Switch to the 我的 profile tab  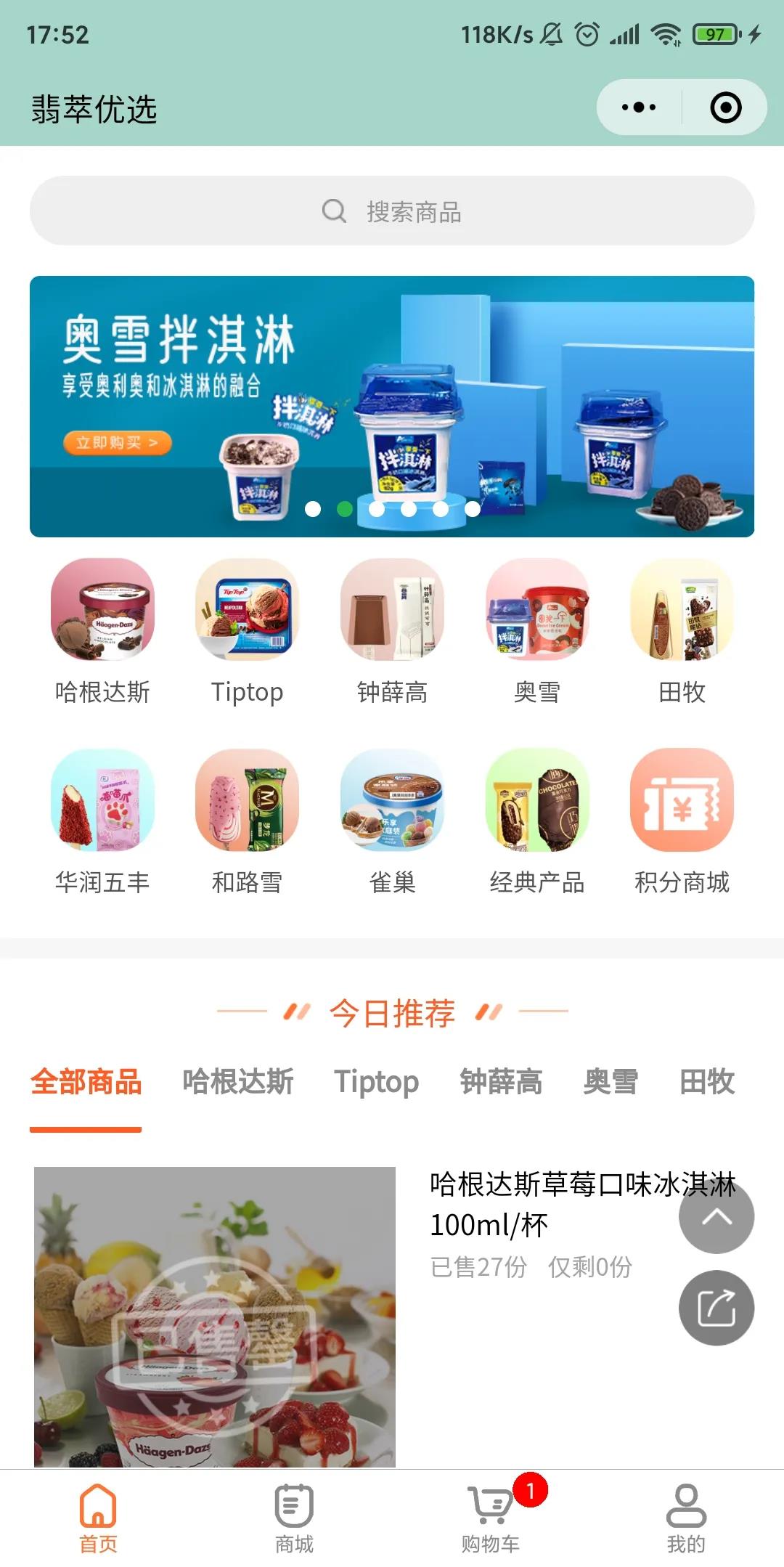coord(686,1519)
